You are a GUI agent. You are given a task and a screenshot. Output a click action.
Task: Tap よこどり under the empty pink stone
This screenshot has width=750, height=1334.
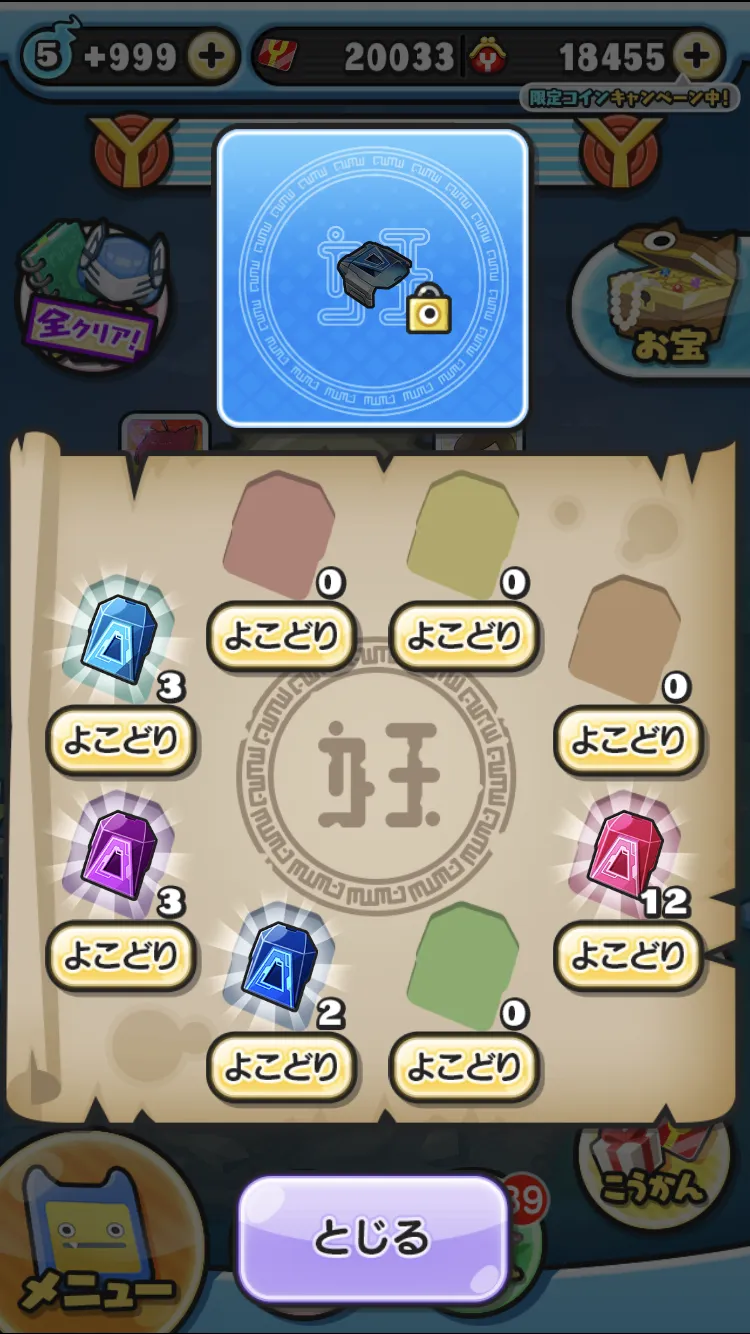(x=281, y=635)
